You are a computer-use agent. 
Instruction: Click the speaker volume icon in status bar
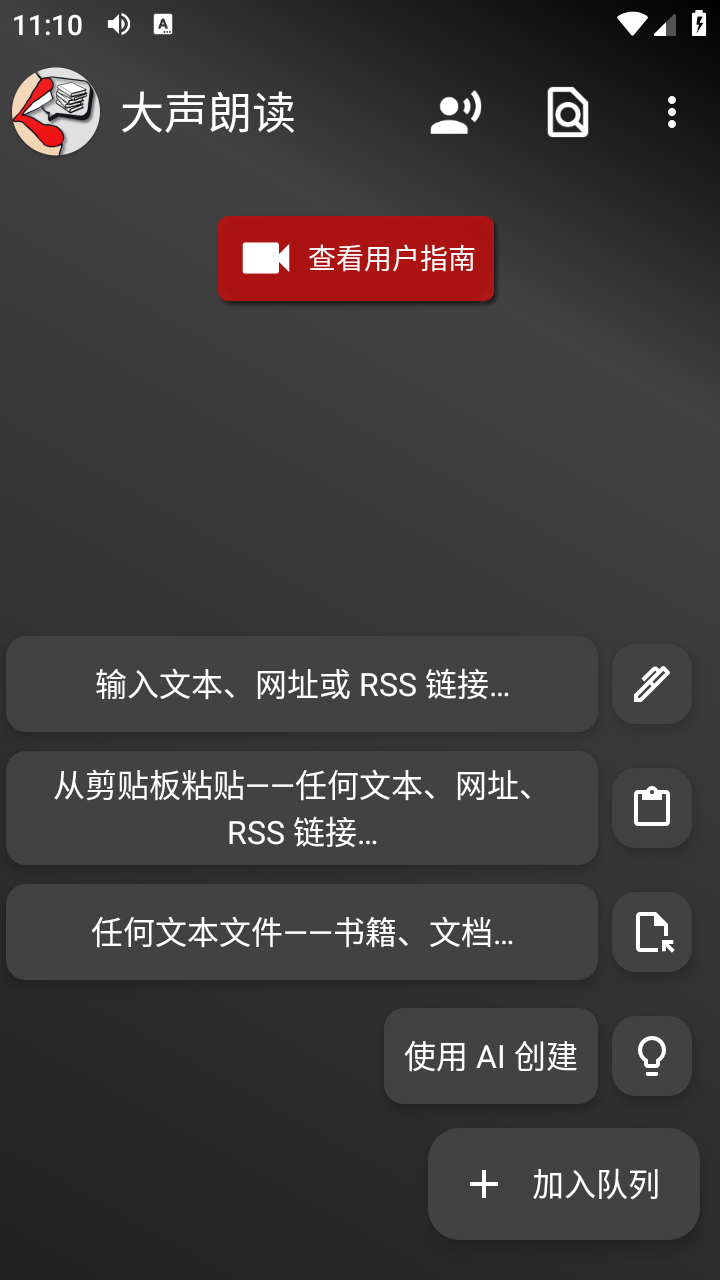tap(118, 24)
